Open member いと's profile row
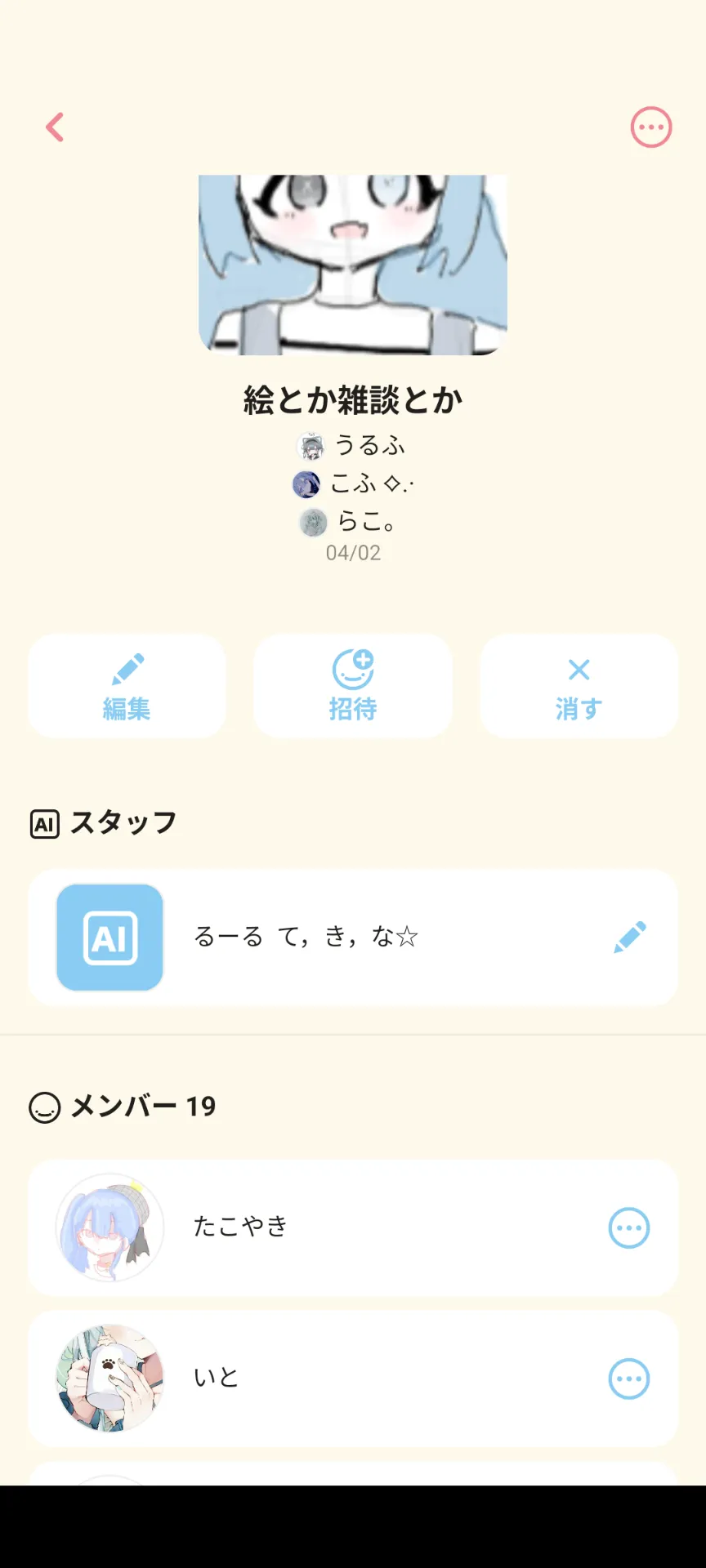The width and height of the screenshot is (706, 1568). pyautogui.click(x=327, y=1379)
